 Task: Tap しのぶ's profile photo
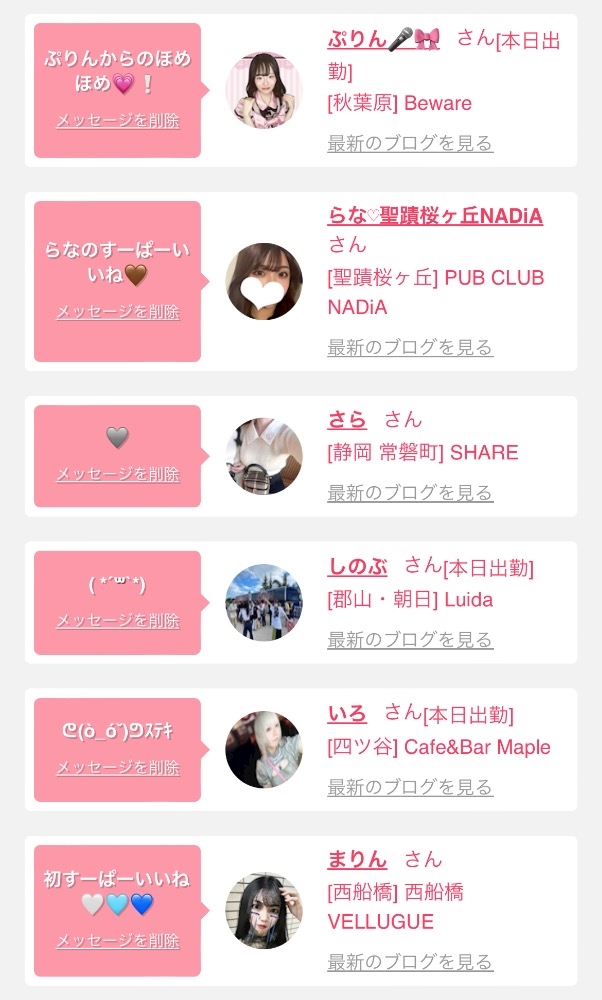click(264, 602)
